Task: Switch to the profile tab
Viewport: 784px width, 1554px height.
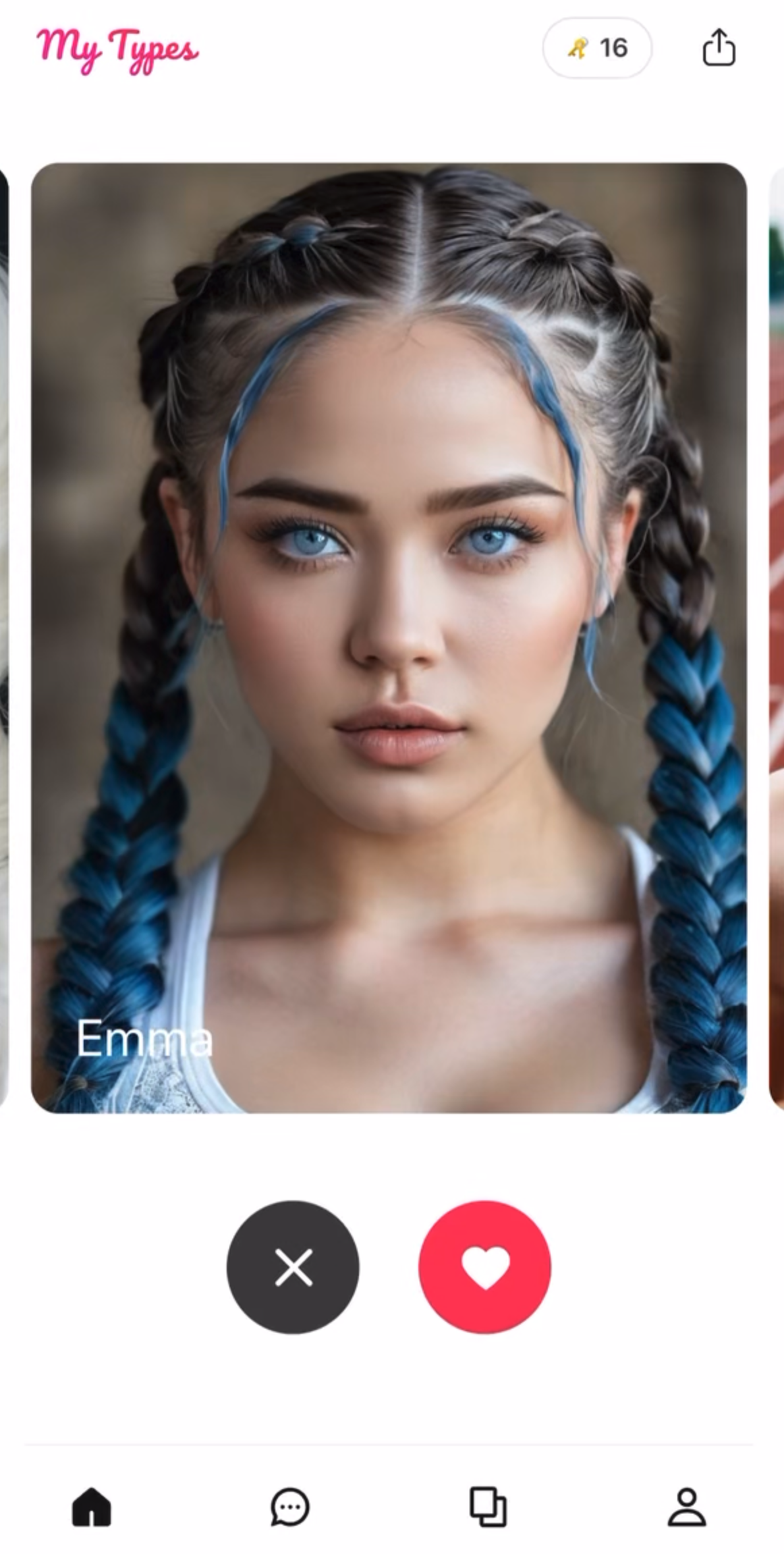Action: coord(687,1506)
